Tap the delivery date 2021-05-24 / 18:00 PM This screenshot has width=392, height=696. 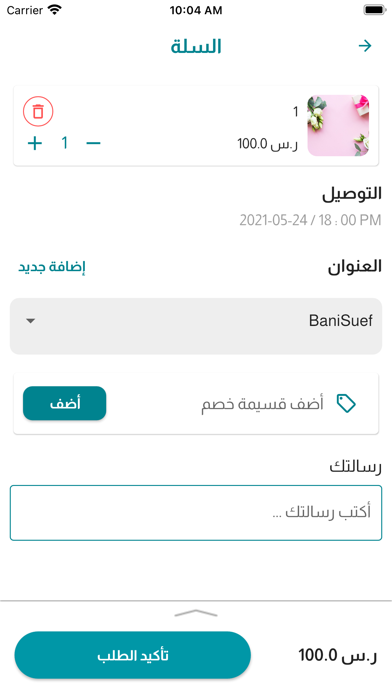[x=310, y=220]
